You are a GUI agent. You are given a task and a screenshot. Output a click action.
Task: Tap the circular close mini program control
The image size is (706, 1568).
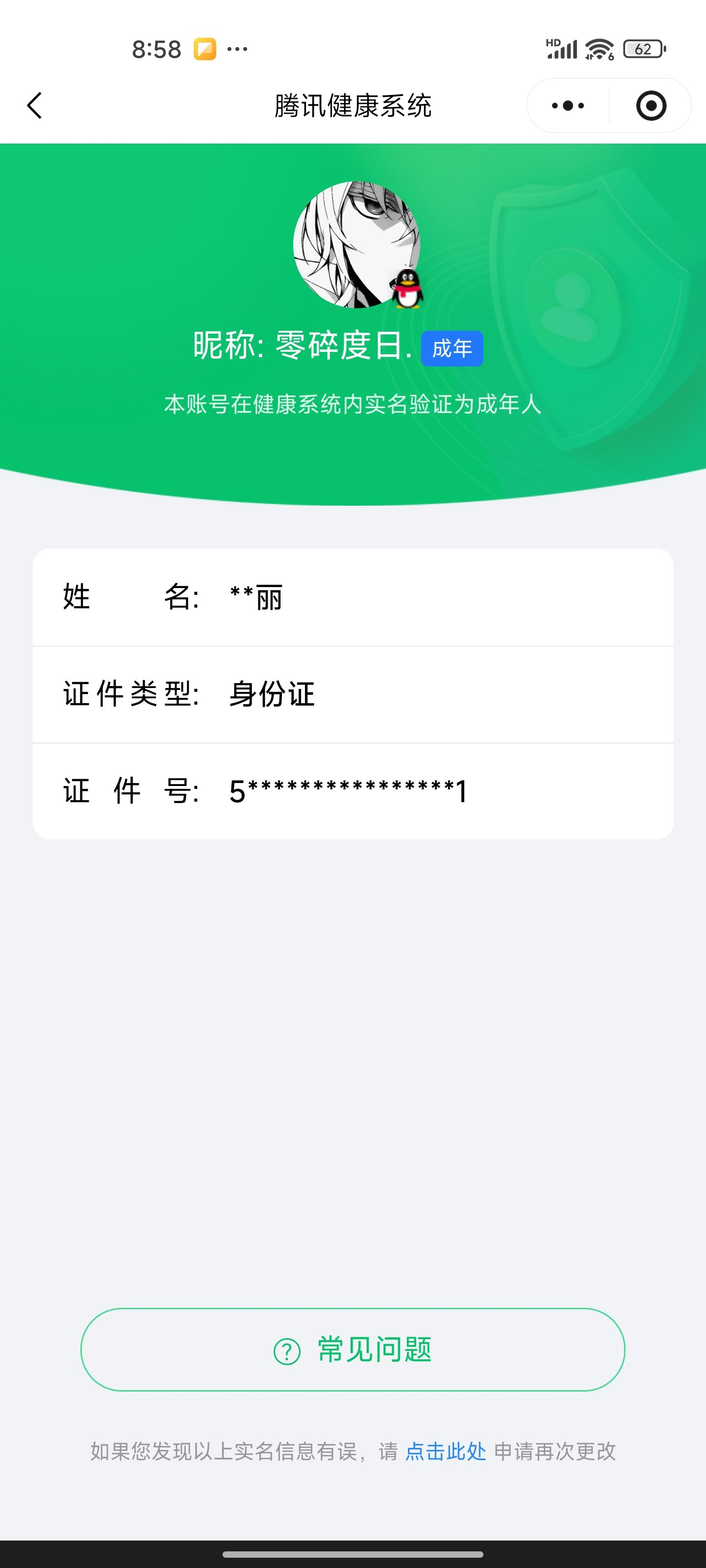pyautogui.click(x=650, y=105)
